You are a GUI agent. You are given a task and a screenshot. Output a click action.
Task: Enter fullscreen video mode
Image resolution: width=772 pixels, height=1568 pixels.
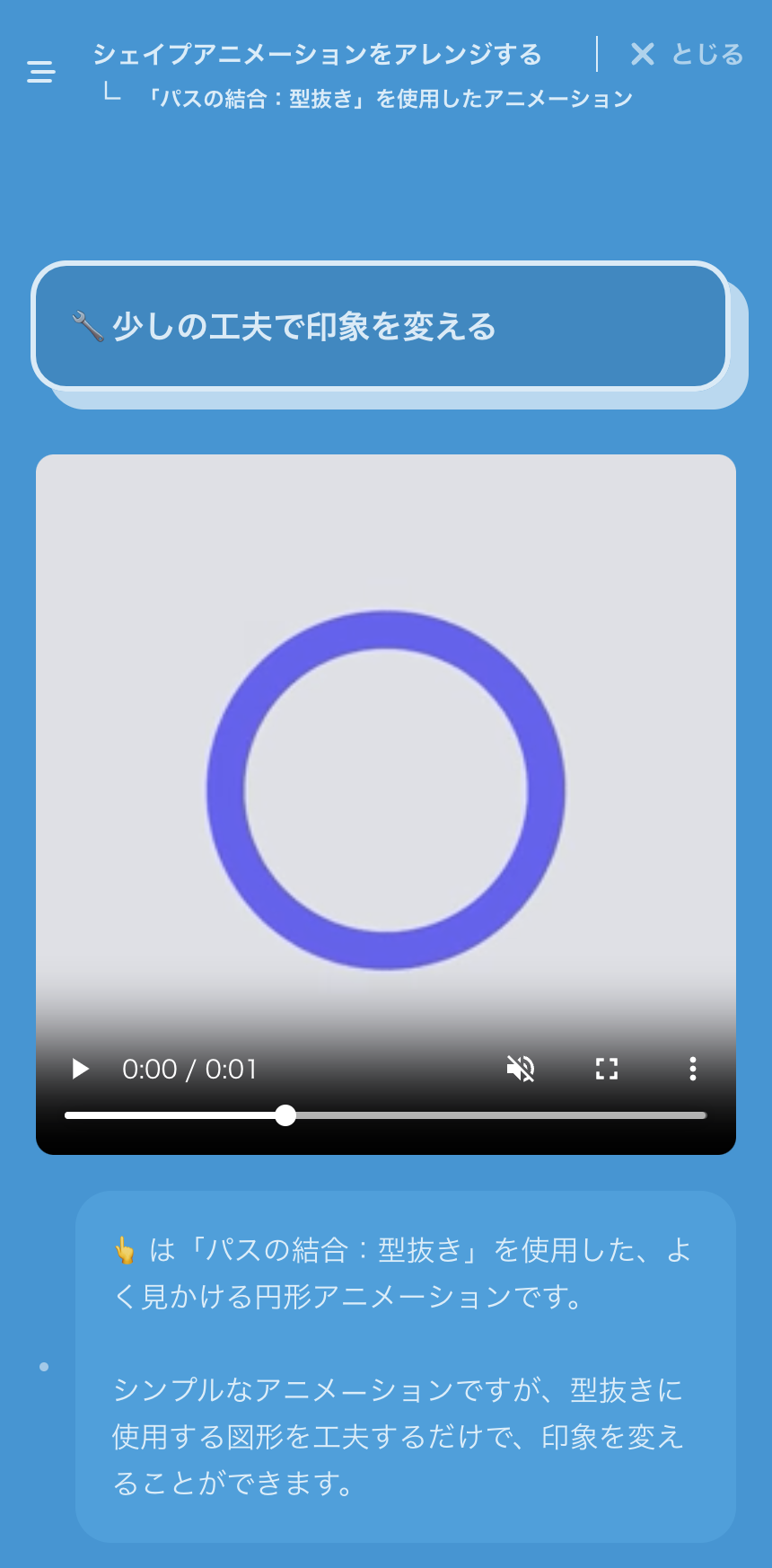(x=607, y=1069)
